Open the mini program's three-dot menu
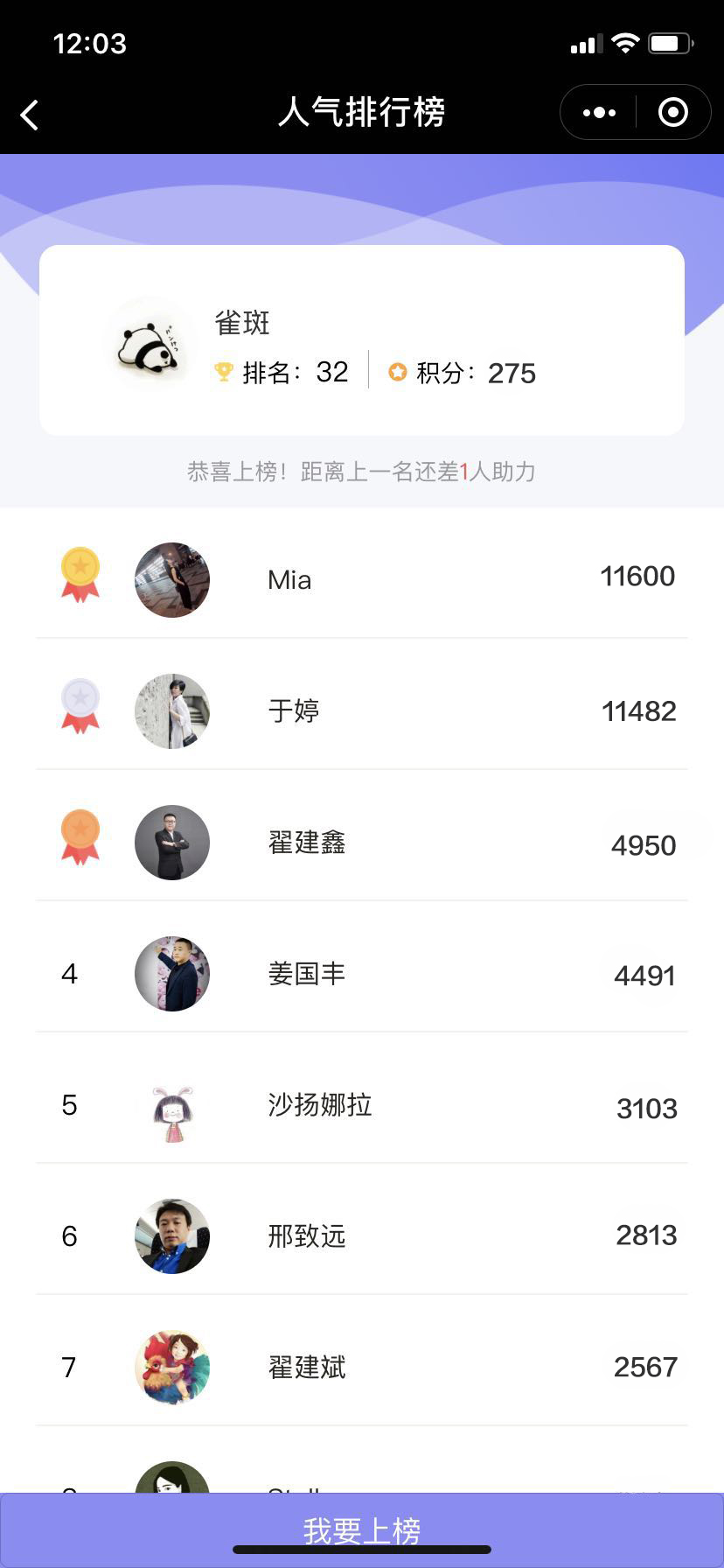 click(x=599, y=113)
